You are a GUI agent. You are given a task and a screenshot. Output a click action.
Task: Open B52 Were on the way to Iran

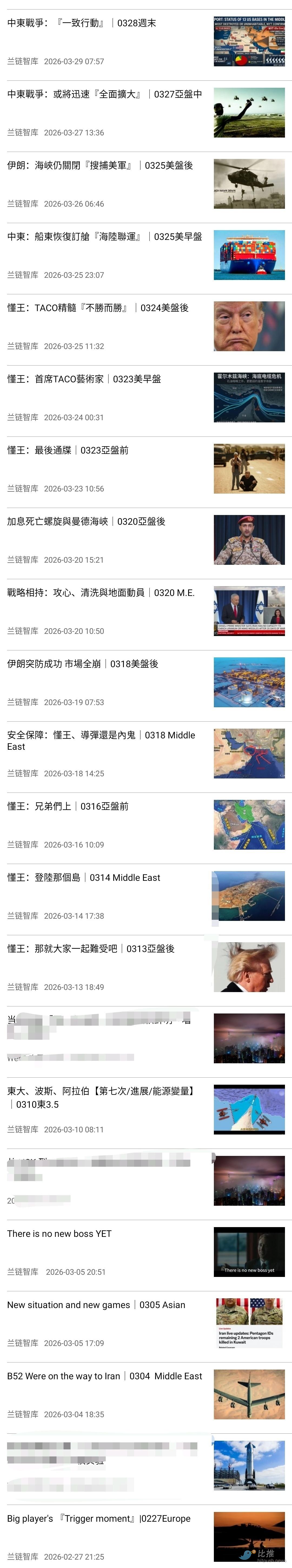[104, 1376]
